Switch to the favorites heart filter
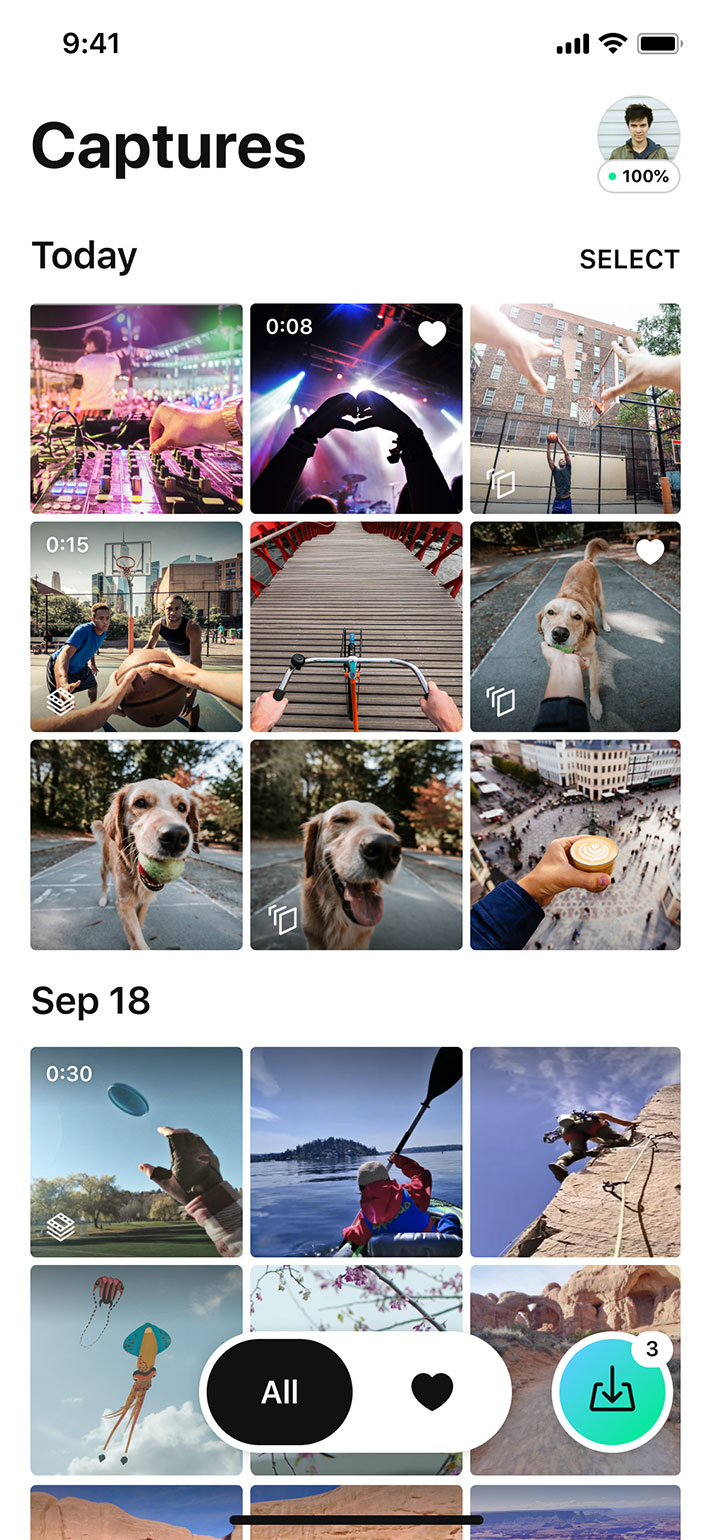711x1540 pixels. tap(432, 1392)
